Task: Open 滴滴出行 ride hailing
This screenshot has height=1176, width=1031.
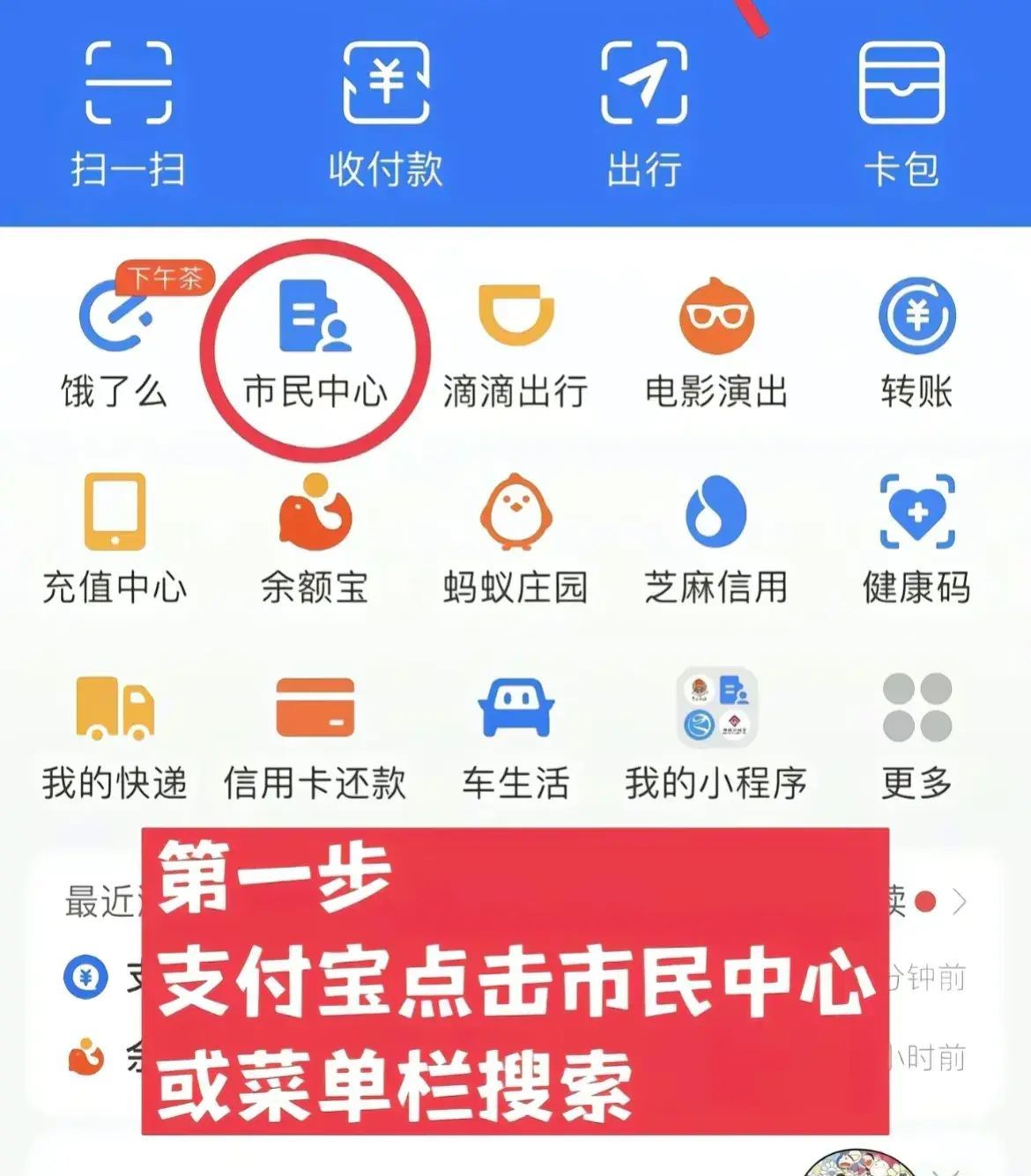Action: [x=515, y=344]
